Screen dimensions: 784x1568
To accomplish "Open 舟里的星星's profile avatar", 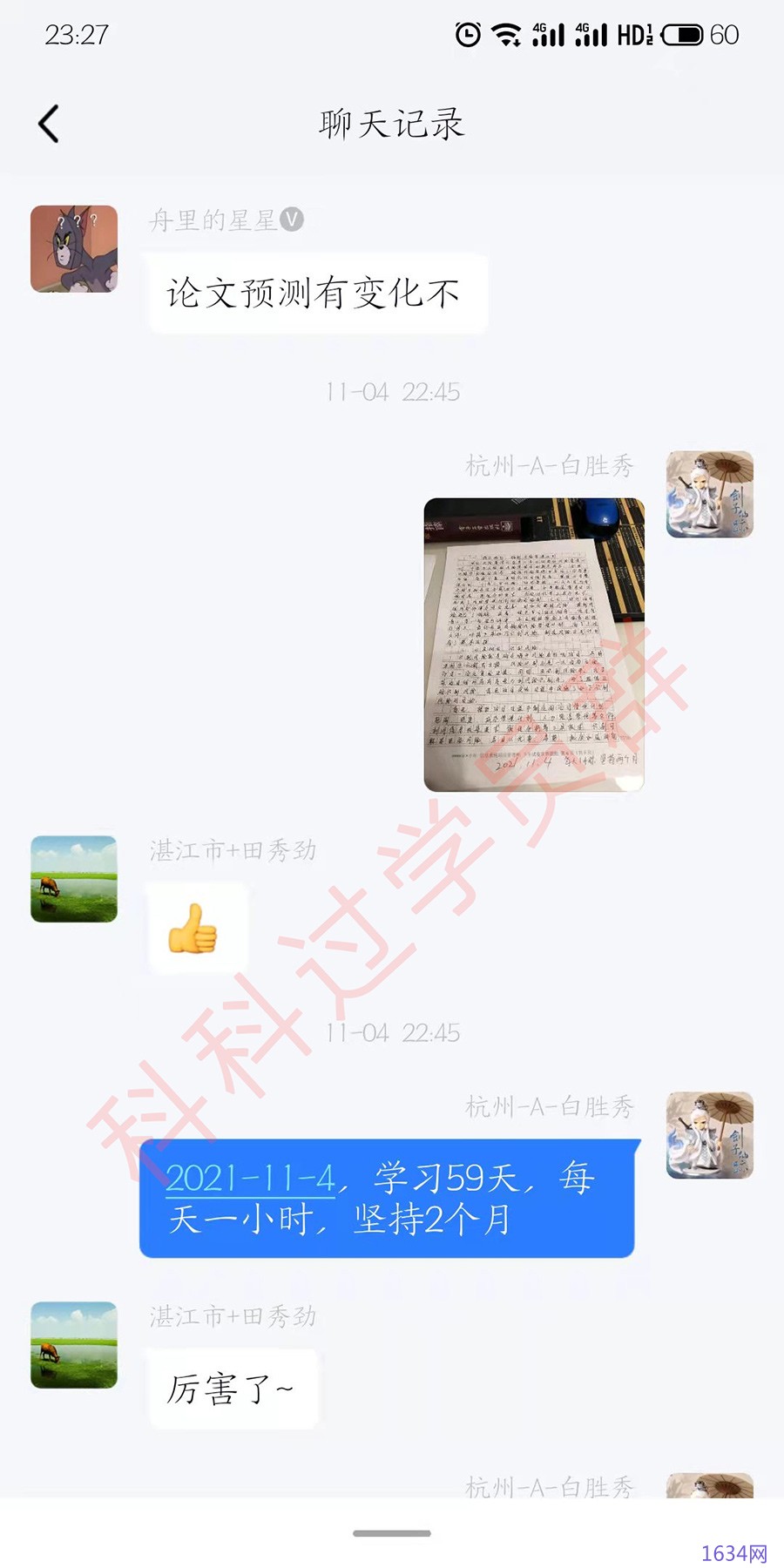I will 74,249.
